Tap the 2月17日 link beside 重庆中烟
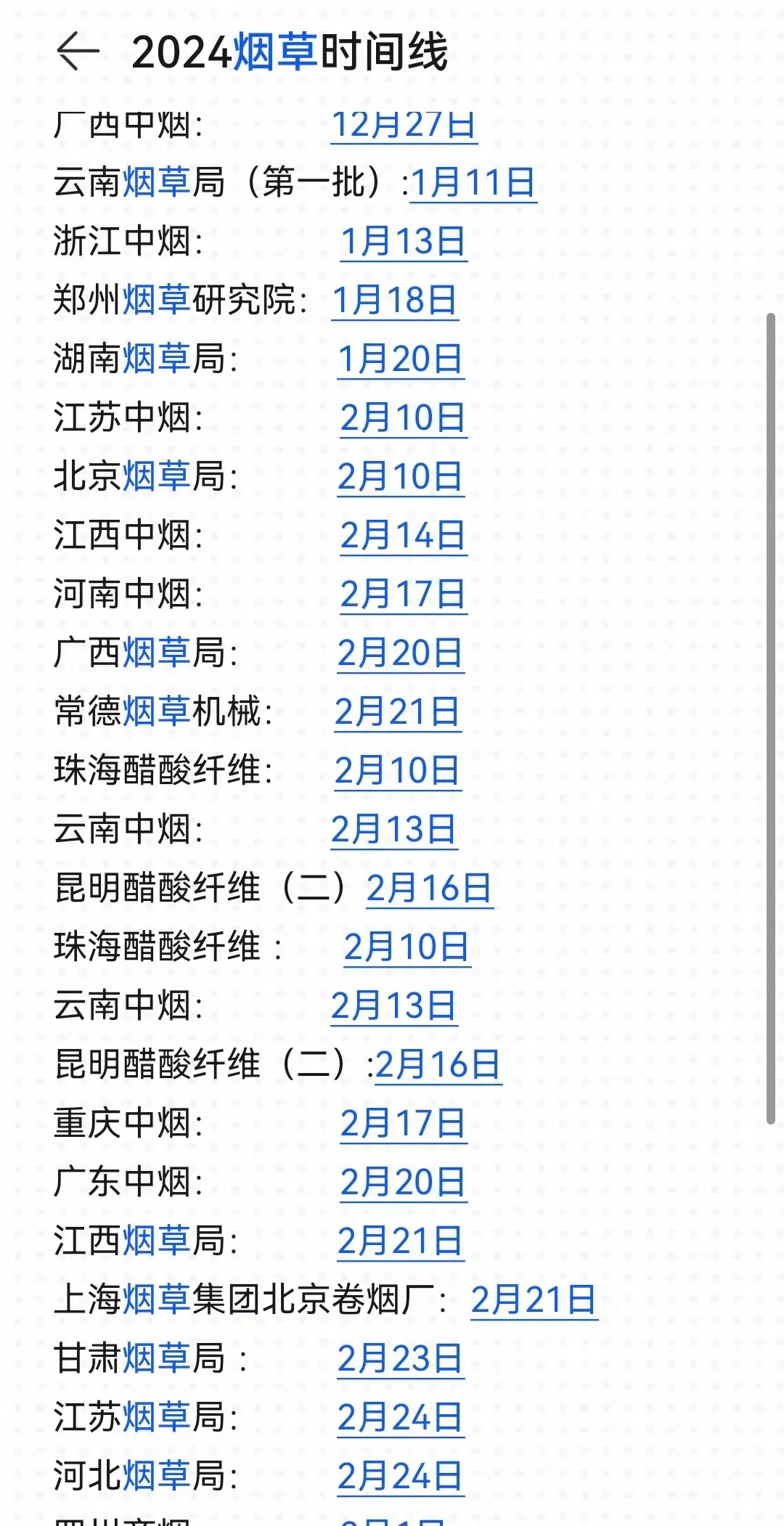Viewport: 784px width, 1526px height. [404, 1124]
